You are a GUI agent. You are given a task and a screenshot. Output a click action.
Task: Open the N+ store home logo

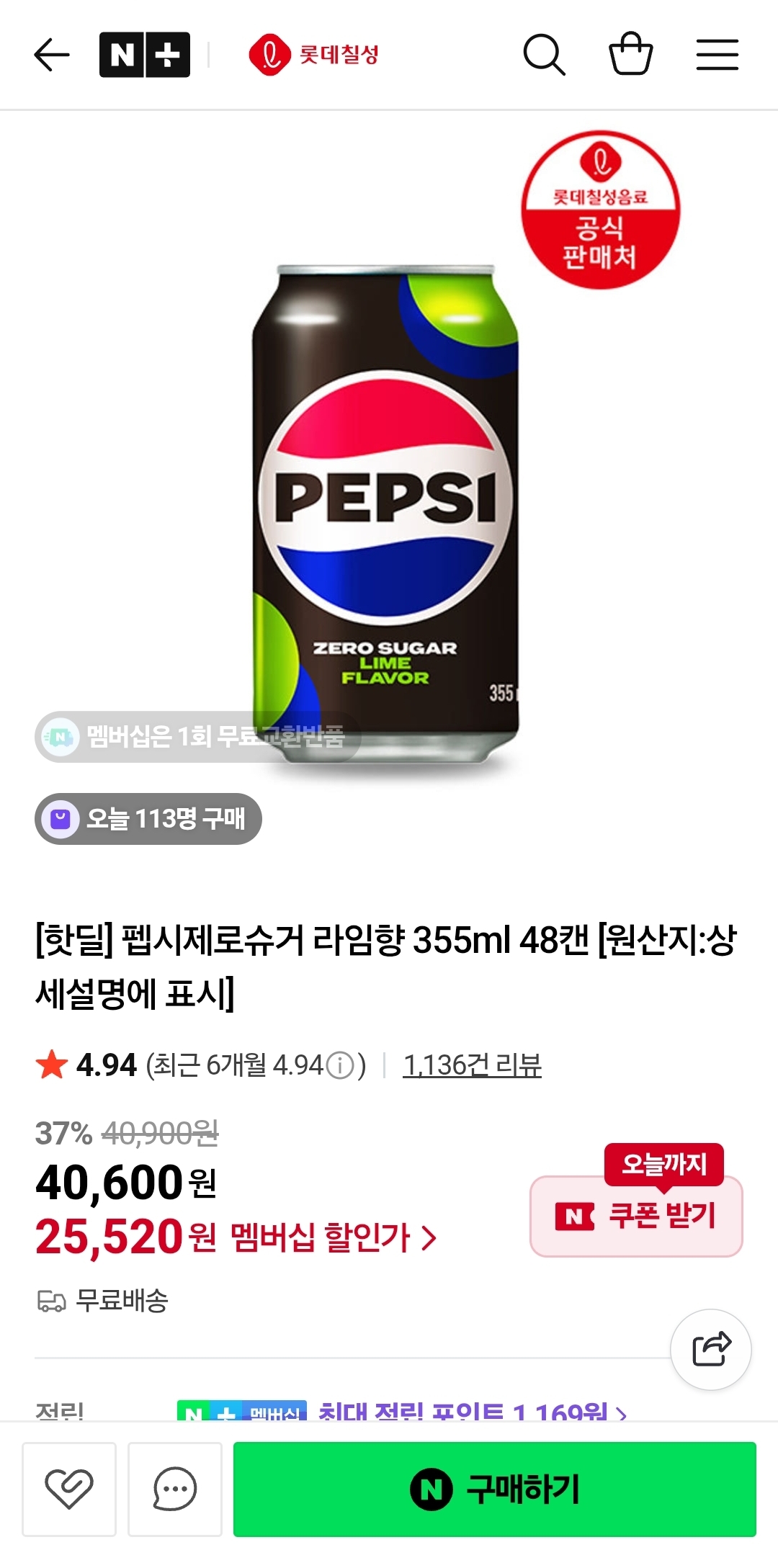145,55
